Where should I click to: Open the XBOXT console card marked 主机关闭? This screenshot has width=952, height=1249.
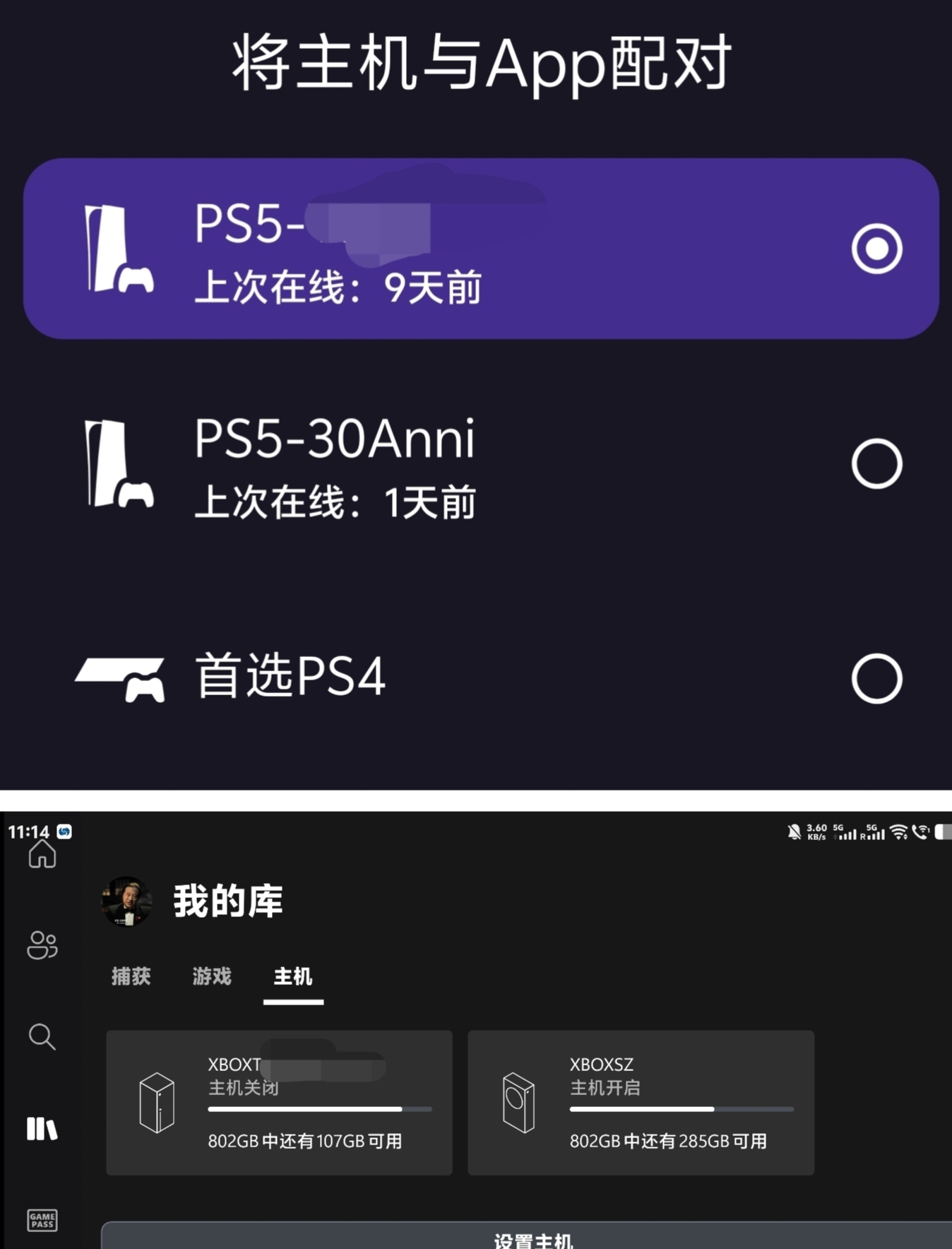click(279, 1103)
